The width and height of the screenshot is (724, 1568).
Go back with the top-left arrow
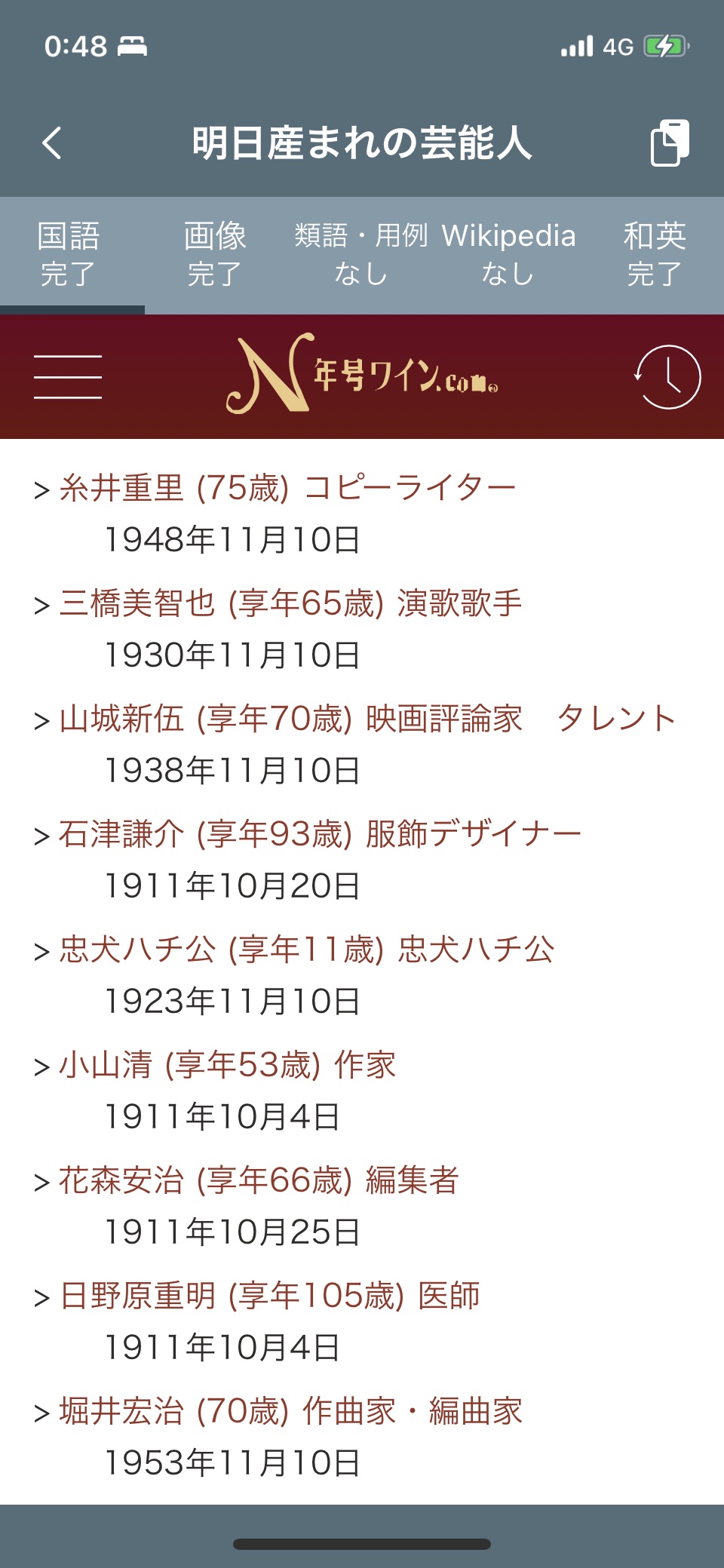tap(52, 143)
